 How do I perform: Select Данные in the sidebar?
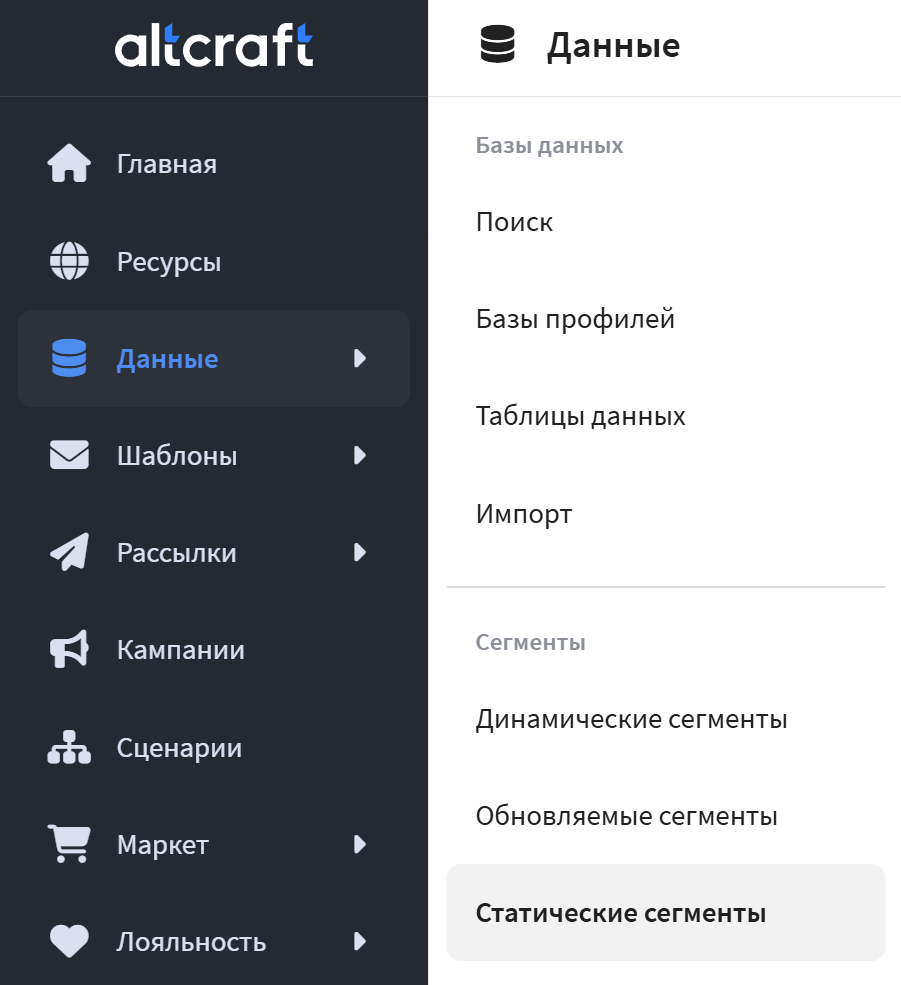click(x=167, y=358)
